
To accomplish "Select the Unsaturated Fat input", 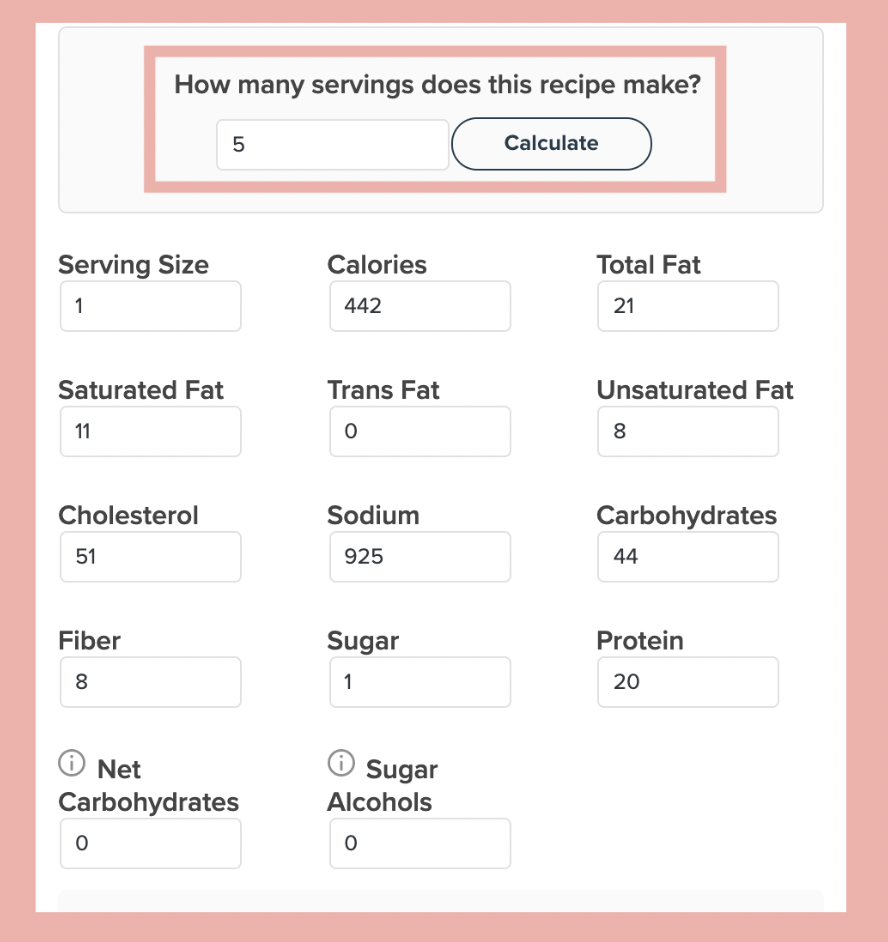I will [687, 432].
